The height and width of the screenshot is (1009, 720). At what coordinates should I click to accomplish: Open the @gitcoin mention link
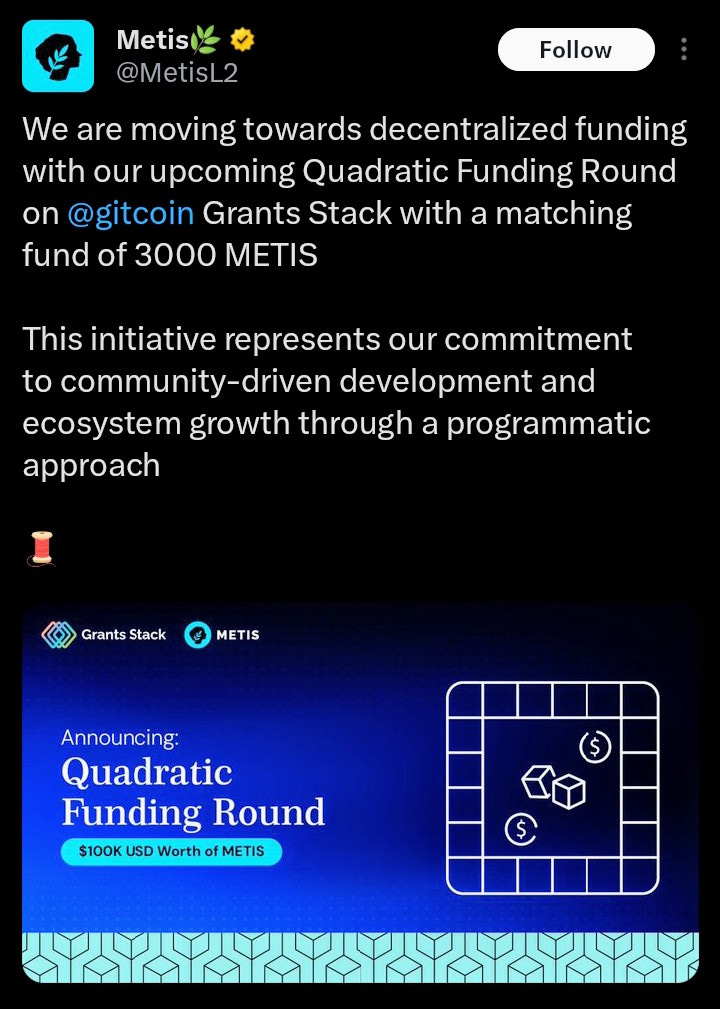click(x=130, y=213)
